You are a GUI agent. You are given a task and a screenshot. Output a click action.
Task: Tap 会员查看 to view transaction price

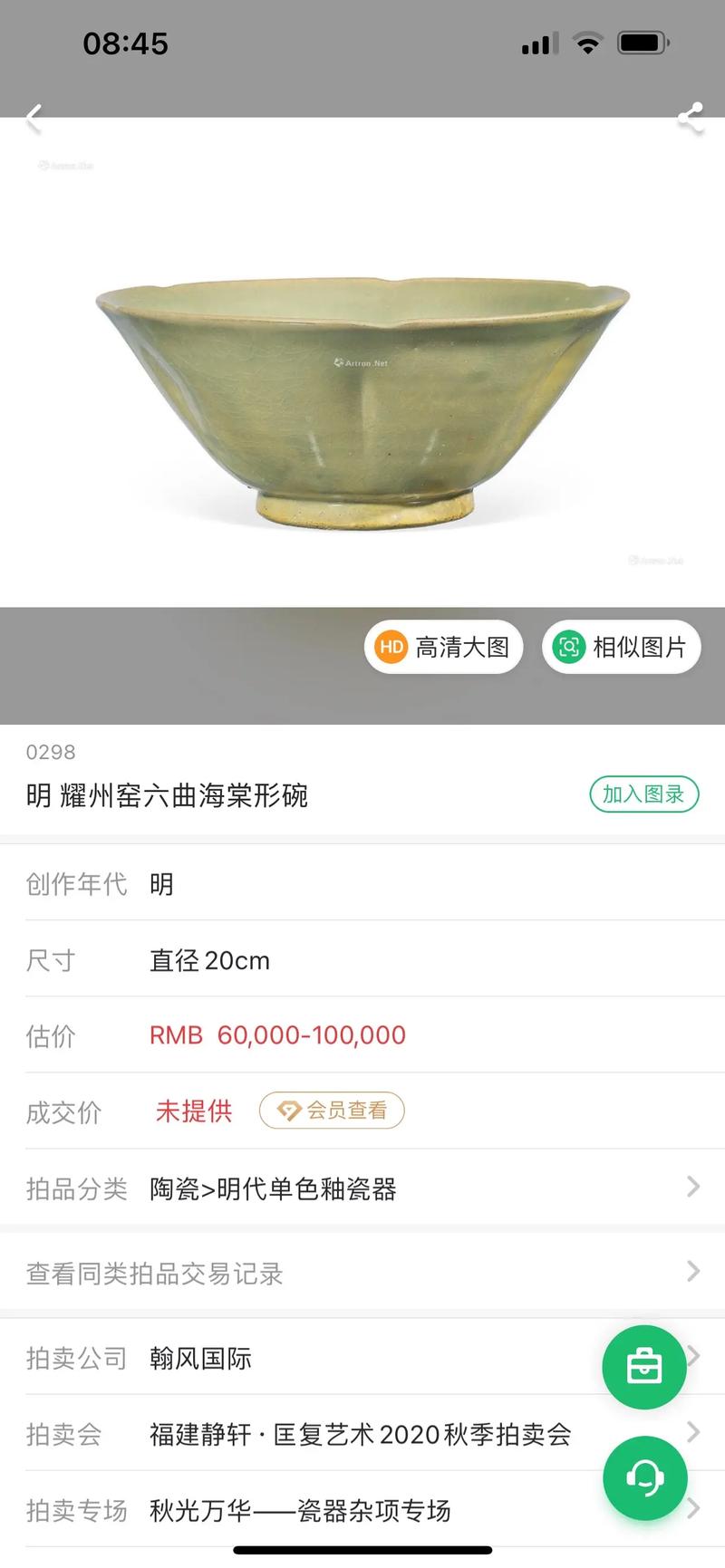(x=332, y=1111)
